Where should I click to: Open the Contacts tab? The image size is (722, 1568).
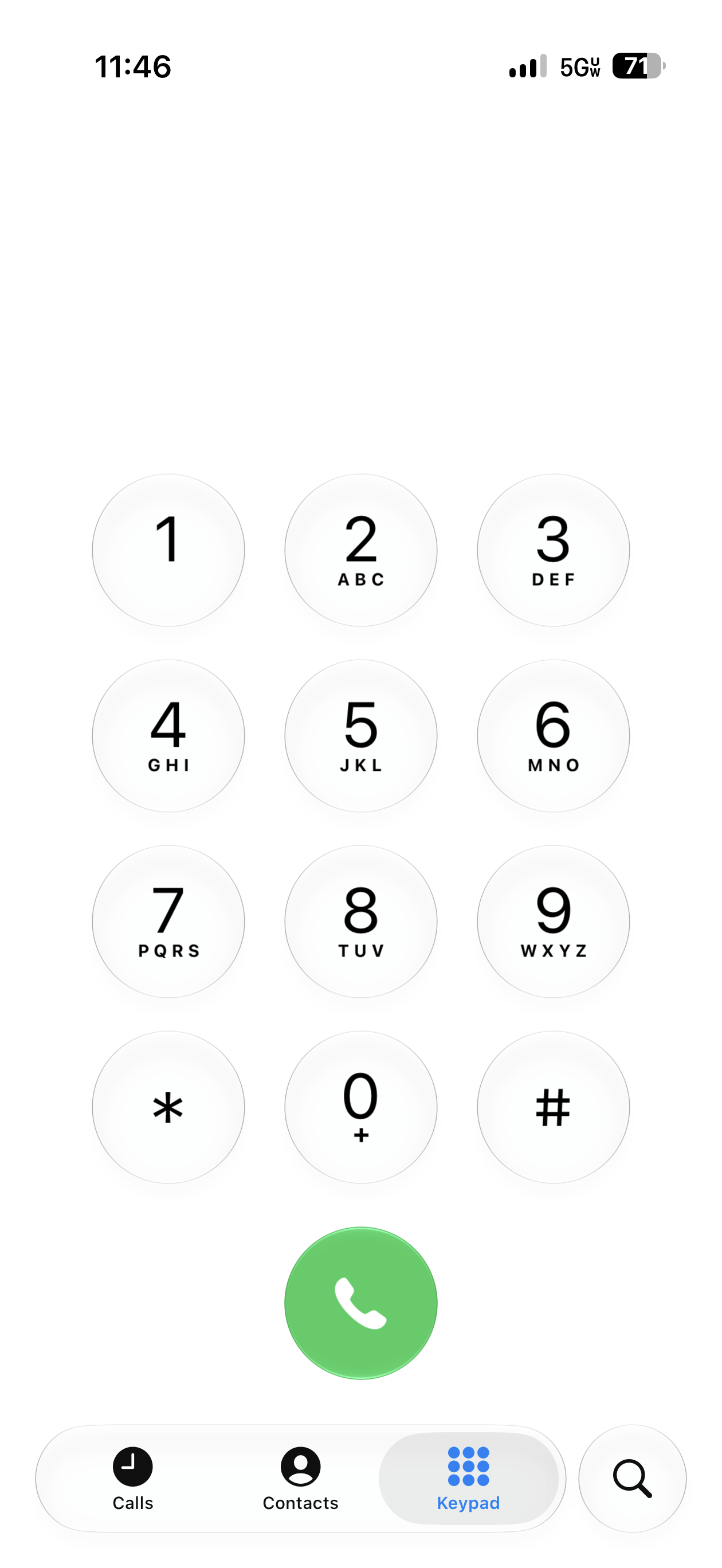point(301,1479)
